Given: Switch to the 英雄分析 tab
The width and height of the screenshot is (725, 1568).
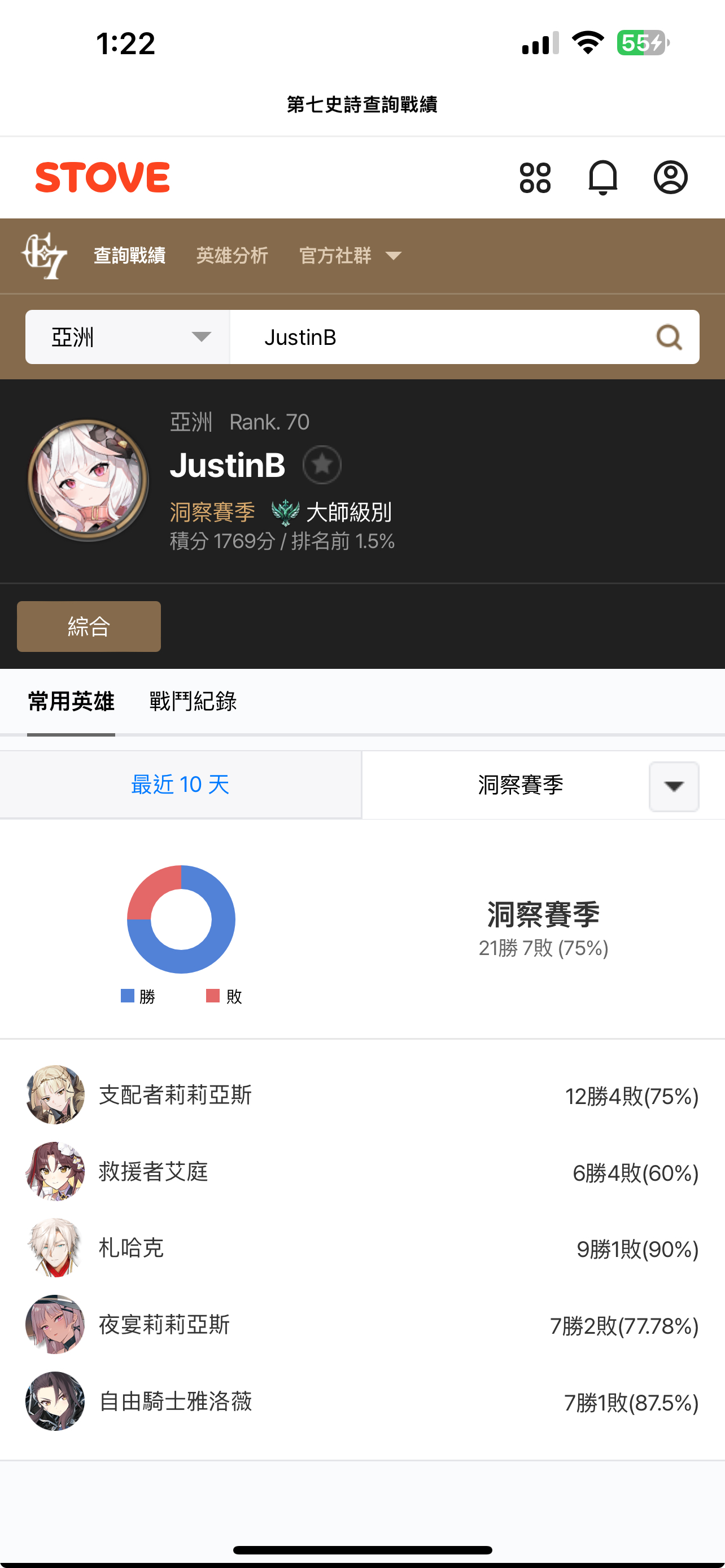Looking at the screenshot, I should (232, 255).
